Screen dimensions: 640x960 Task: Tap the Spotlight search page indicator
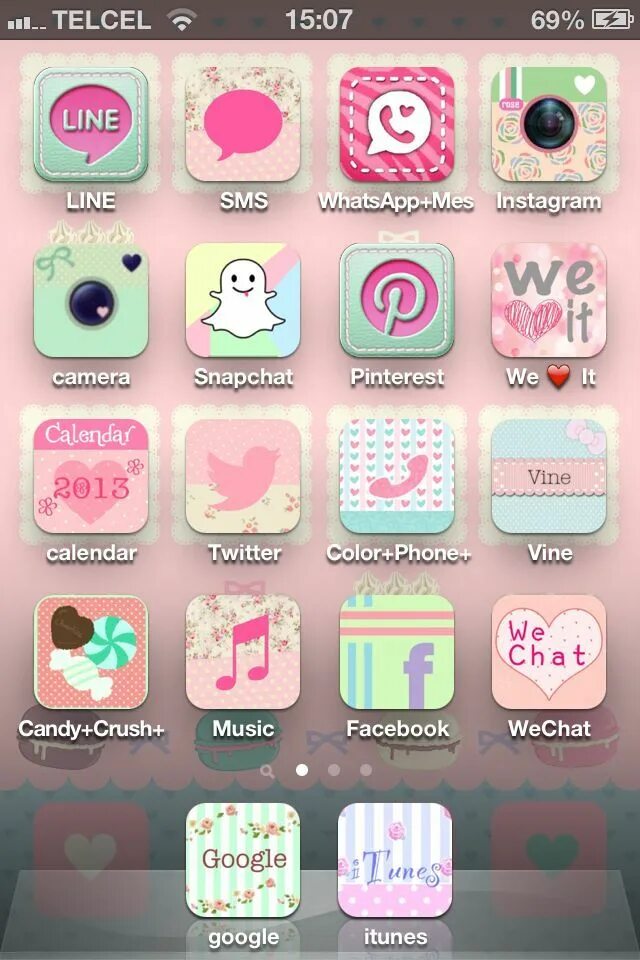pos(267,771)
